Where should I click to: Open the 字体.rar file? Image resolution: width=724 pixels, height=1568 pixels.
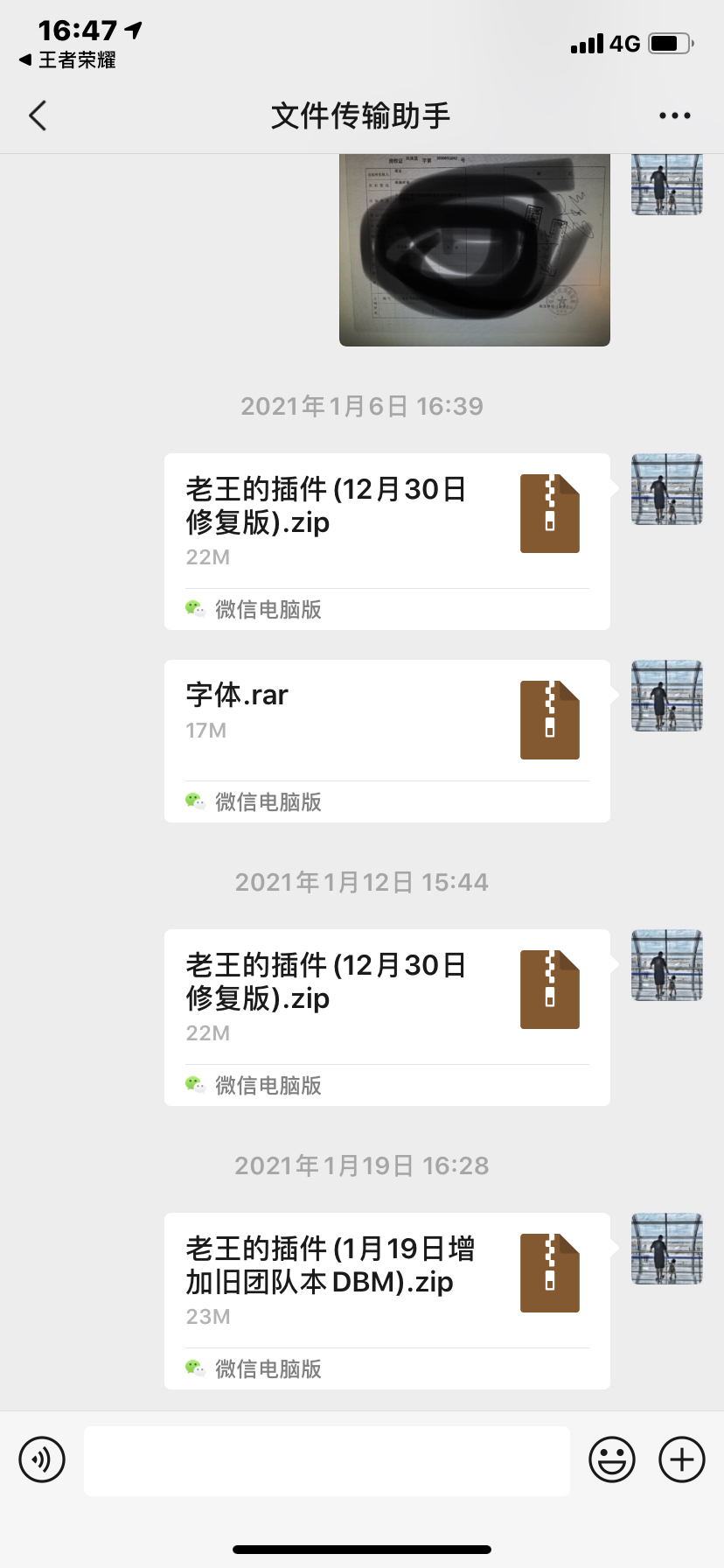pos(386,740)
